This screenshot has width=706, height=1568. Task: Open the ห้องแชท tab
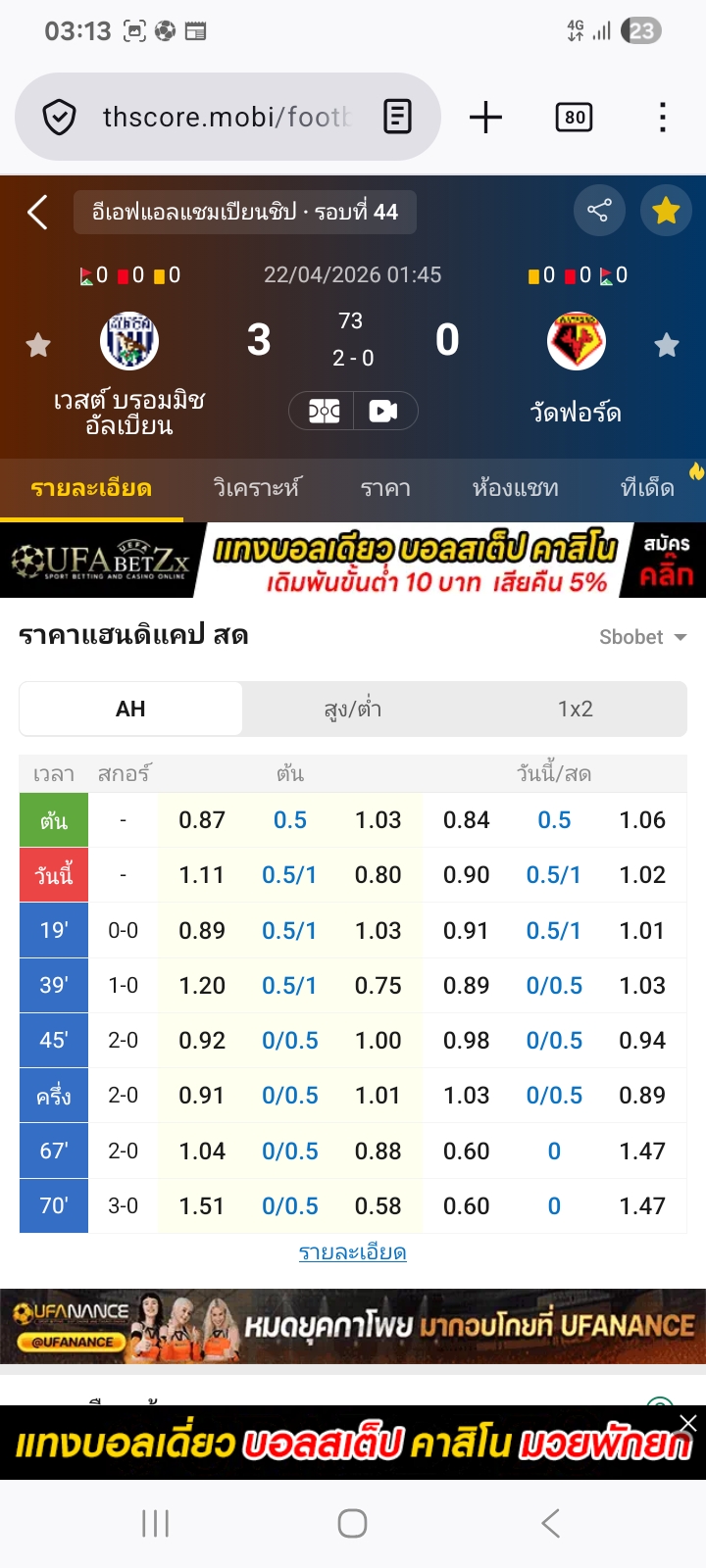point(515,488)
